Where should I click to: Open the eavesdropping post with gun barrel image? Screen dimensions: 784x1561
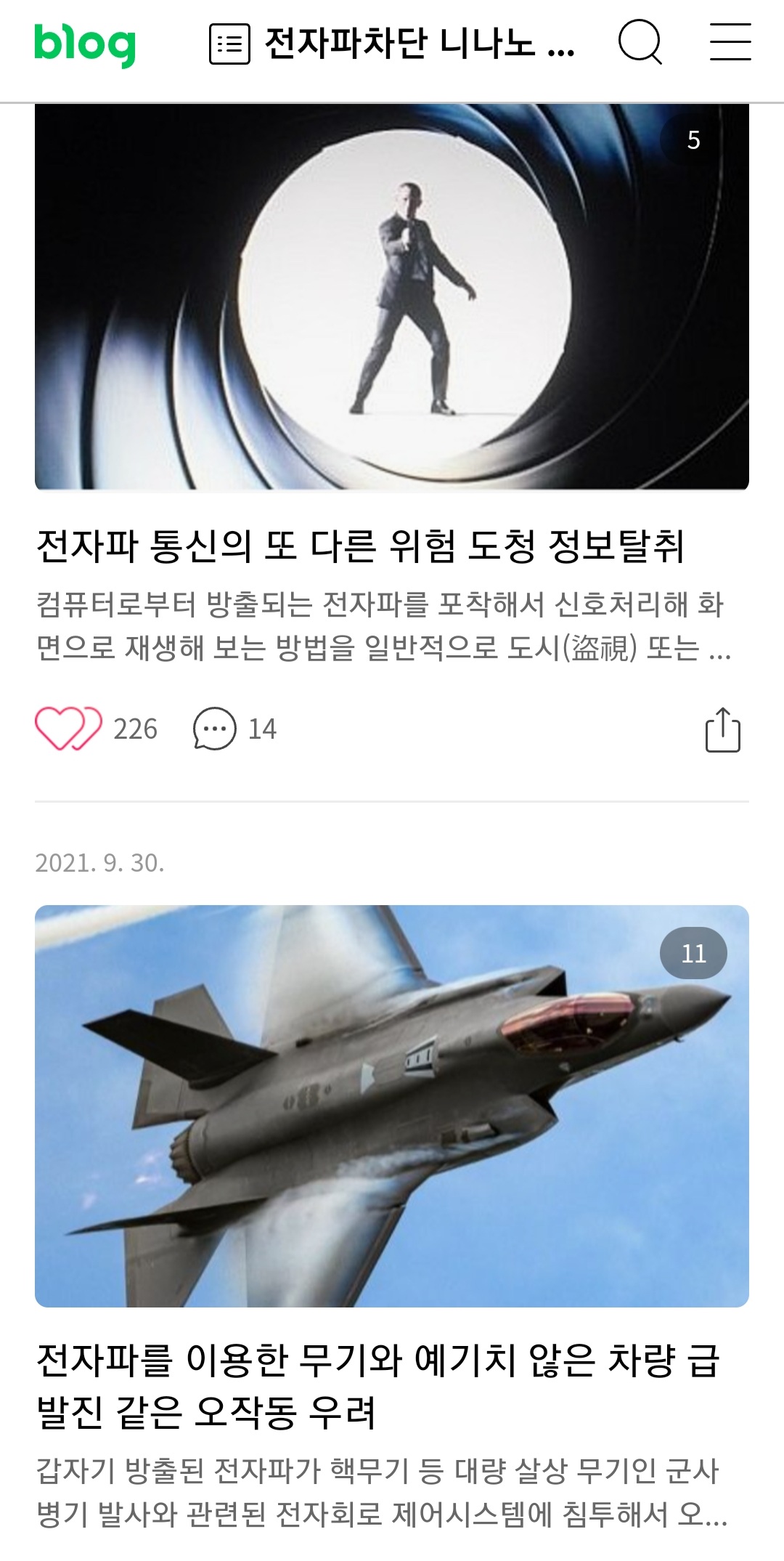pyautogui.click(x=392, y=297)
